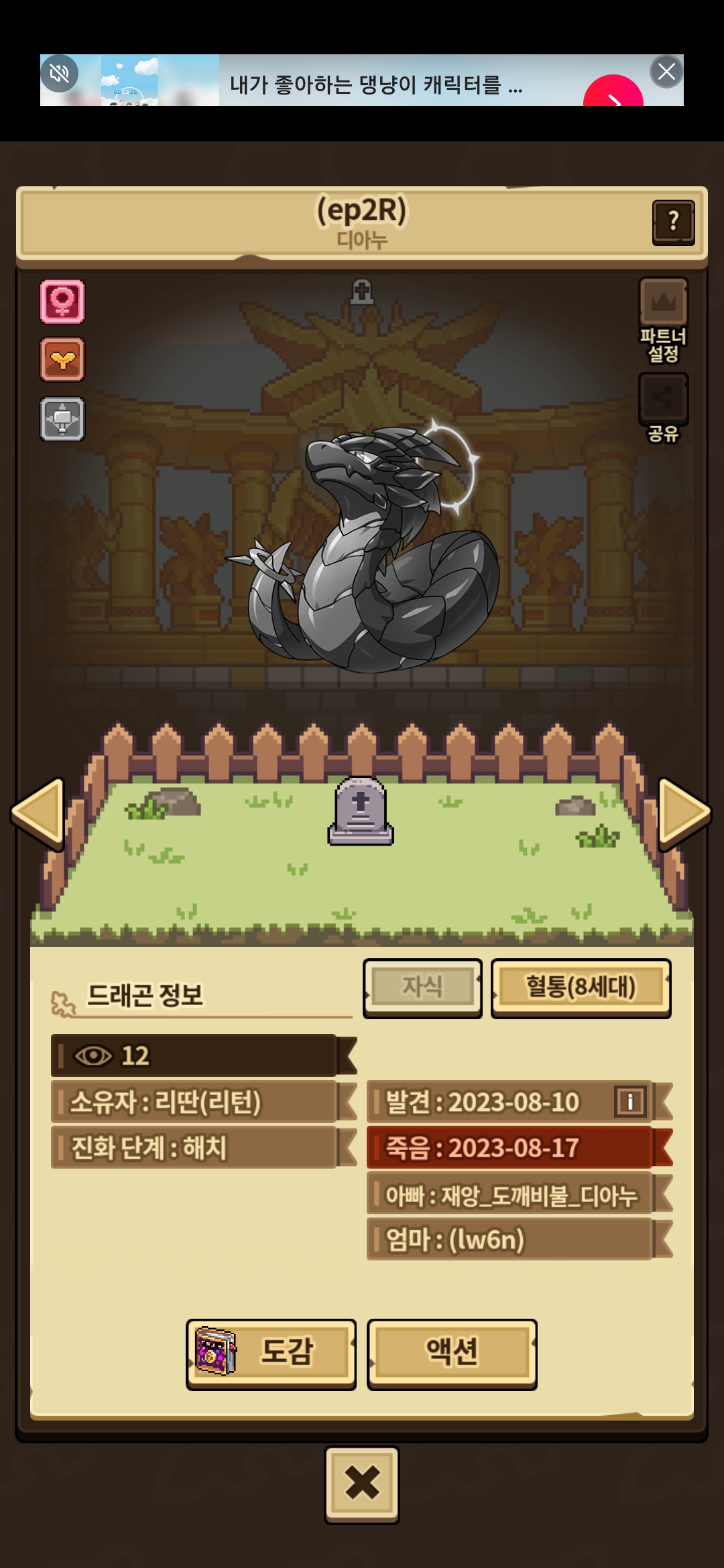The height and width of the screenshot is (1568, 724).
Task: Unmute the ad sound icon
Action: click(60, 74)
